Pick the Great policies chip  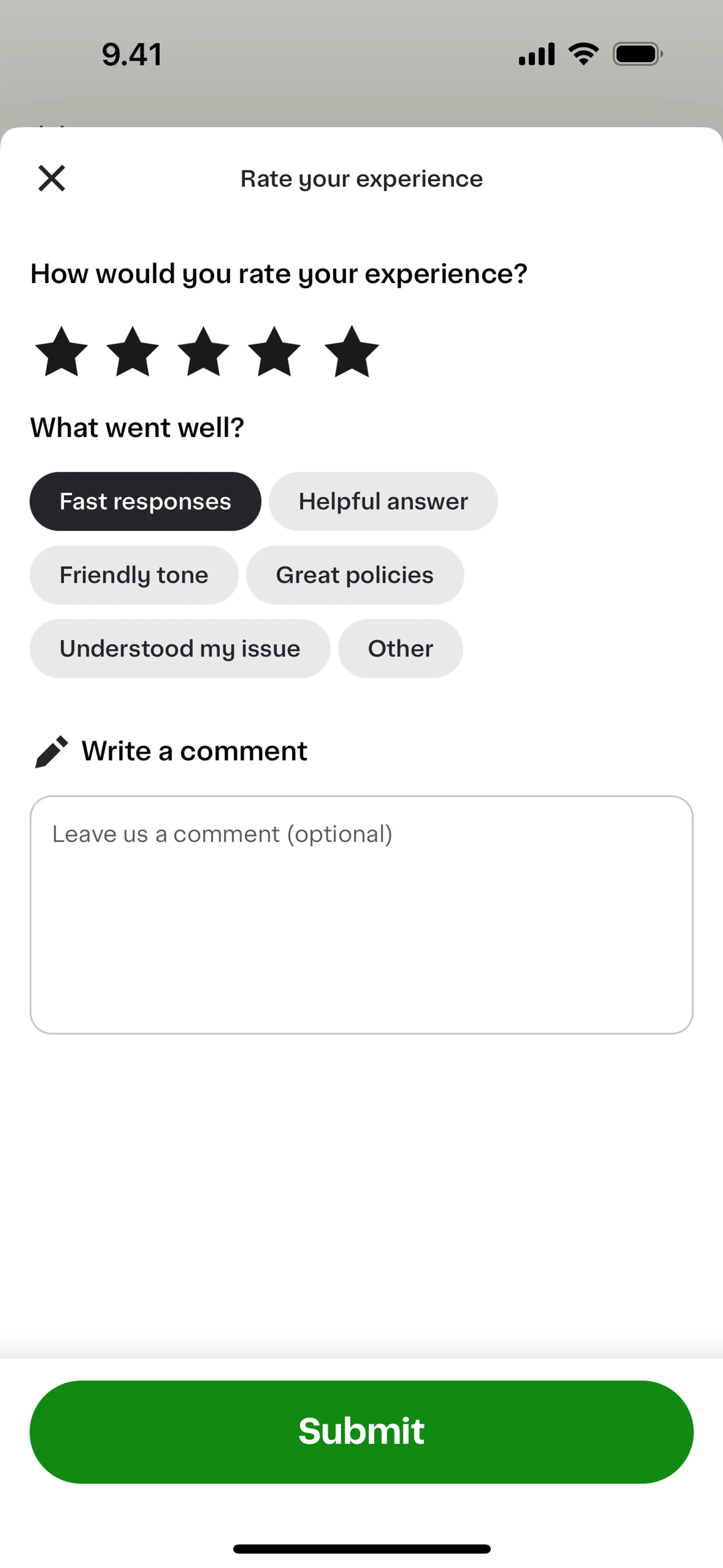pyautogui.click(x=355, y=575)
